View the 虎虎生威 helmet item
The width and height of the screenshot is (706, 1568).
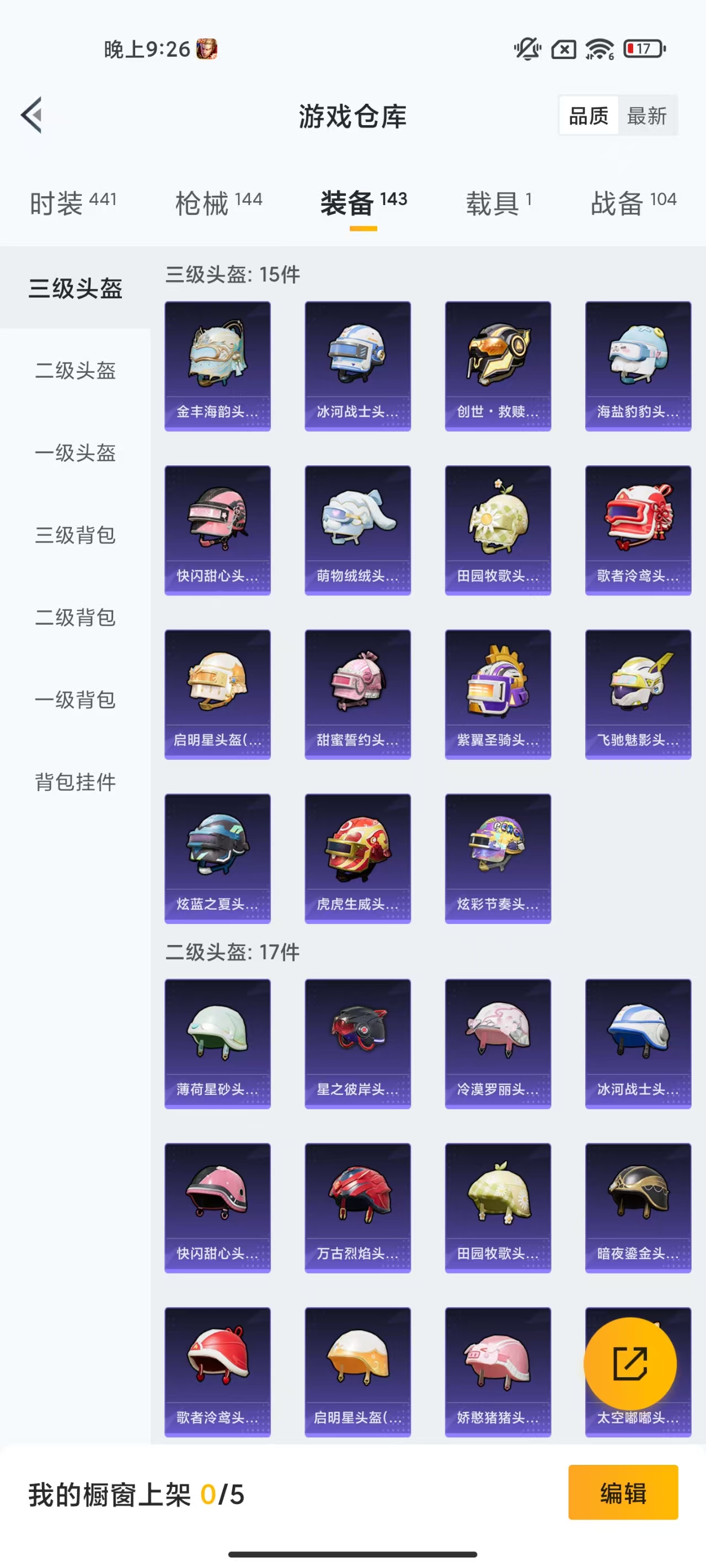(357, 858)
